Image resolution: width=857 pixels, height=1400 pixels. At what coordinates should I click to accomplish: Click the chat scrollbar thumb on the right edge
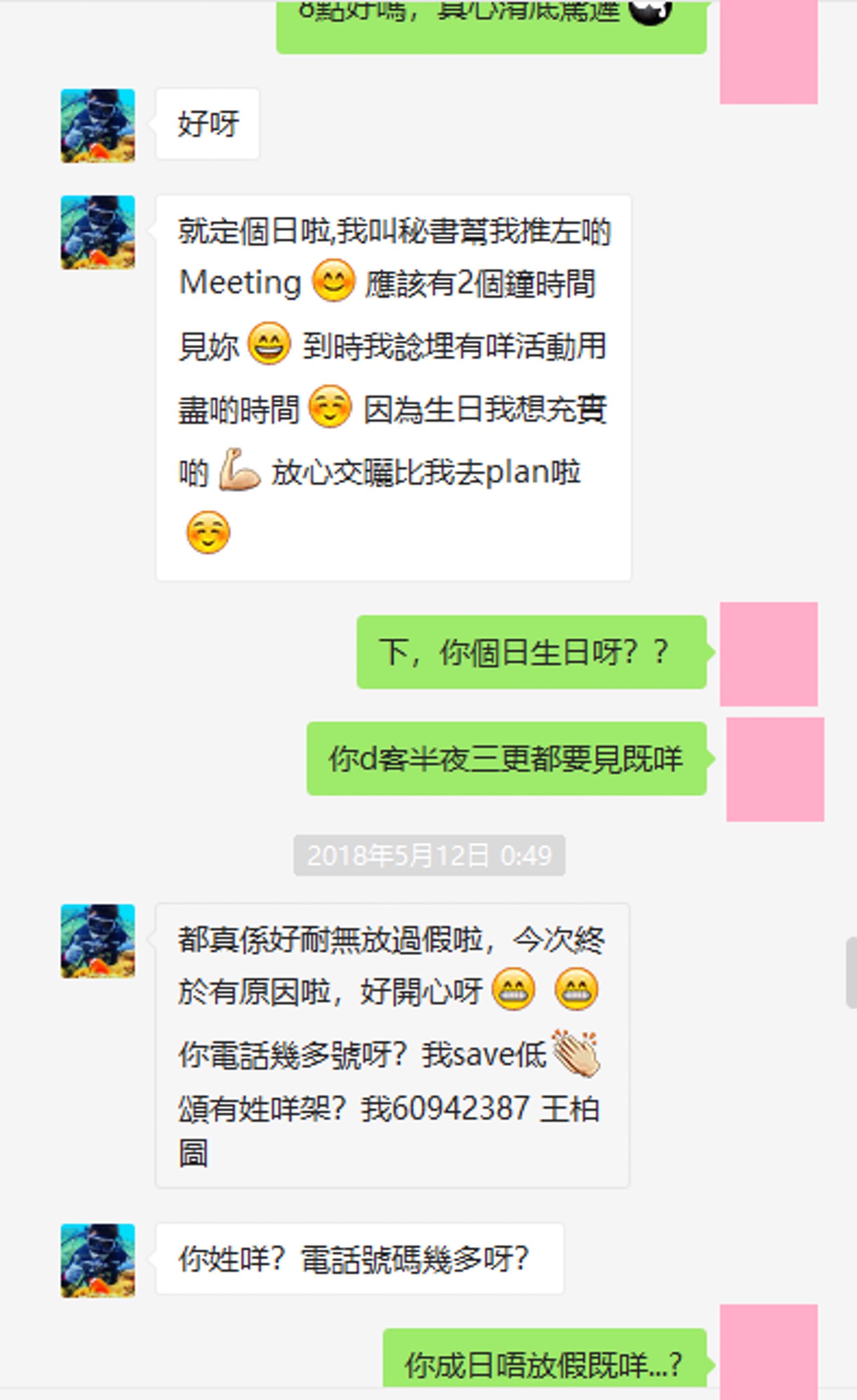tap(851, 973)
